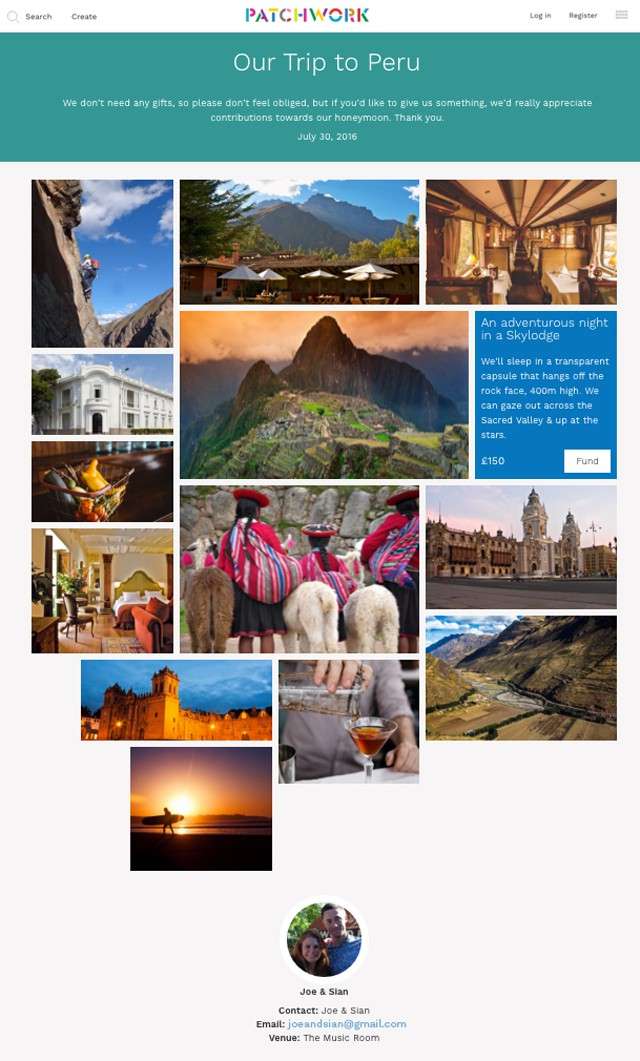Fund the Skylodge adventurous night
Viewport: 640px width, 1061px height.
[x=587, y=461]
